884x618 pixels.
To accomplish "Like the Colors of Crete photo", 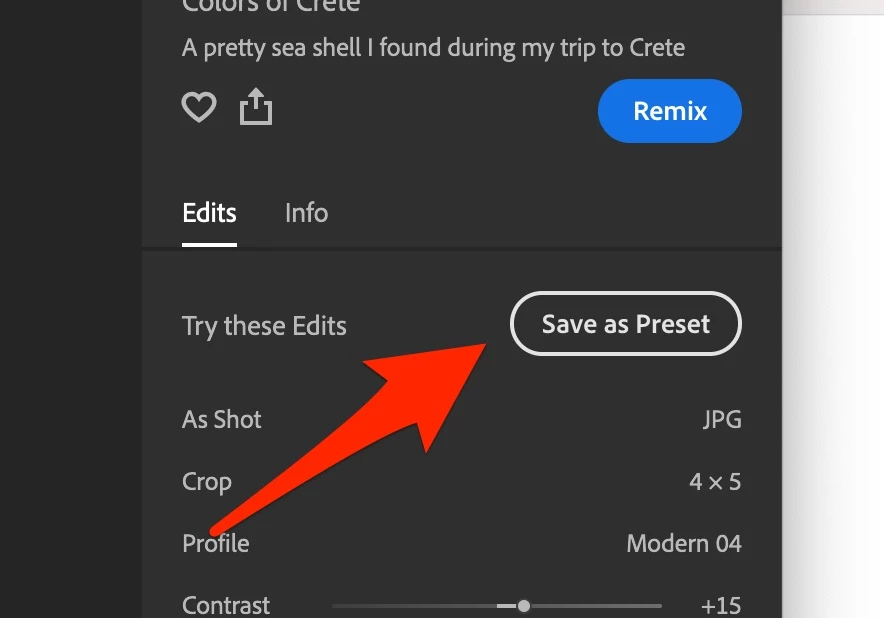I will click(199, 107).
